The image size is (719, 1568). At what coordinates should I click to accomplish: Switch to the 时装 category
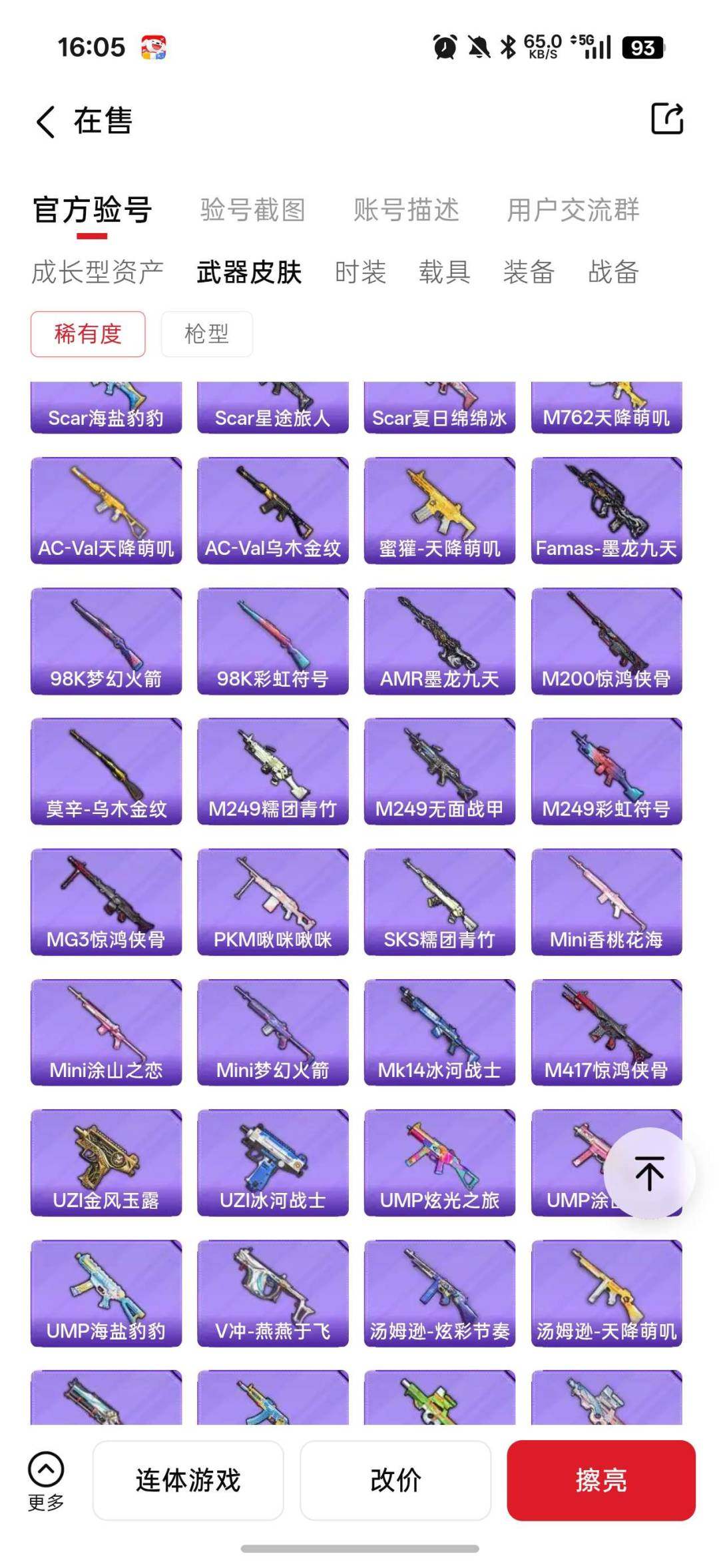click(360, 272)
